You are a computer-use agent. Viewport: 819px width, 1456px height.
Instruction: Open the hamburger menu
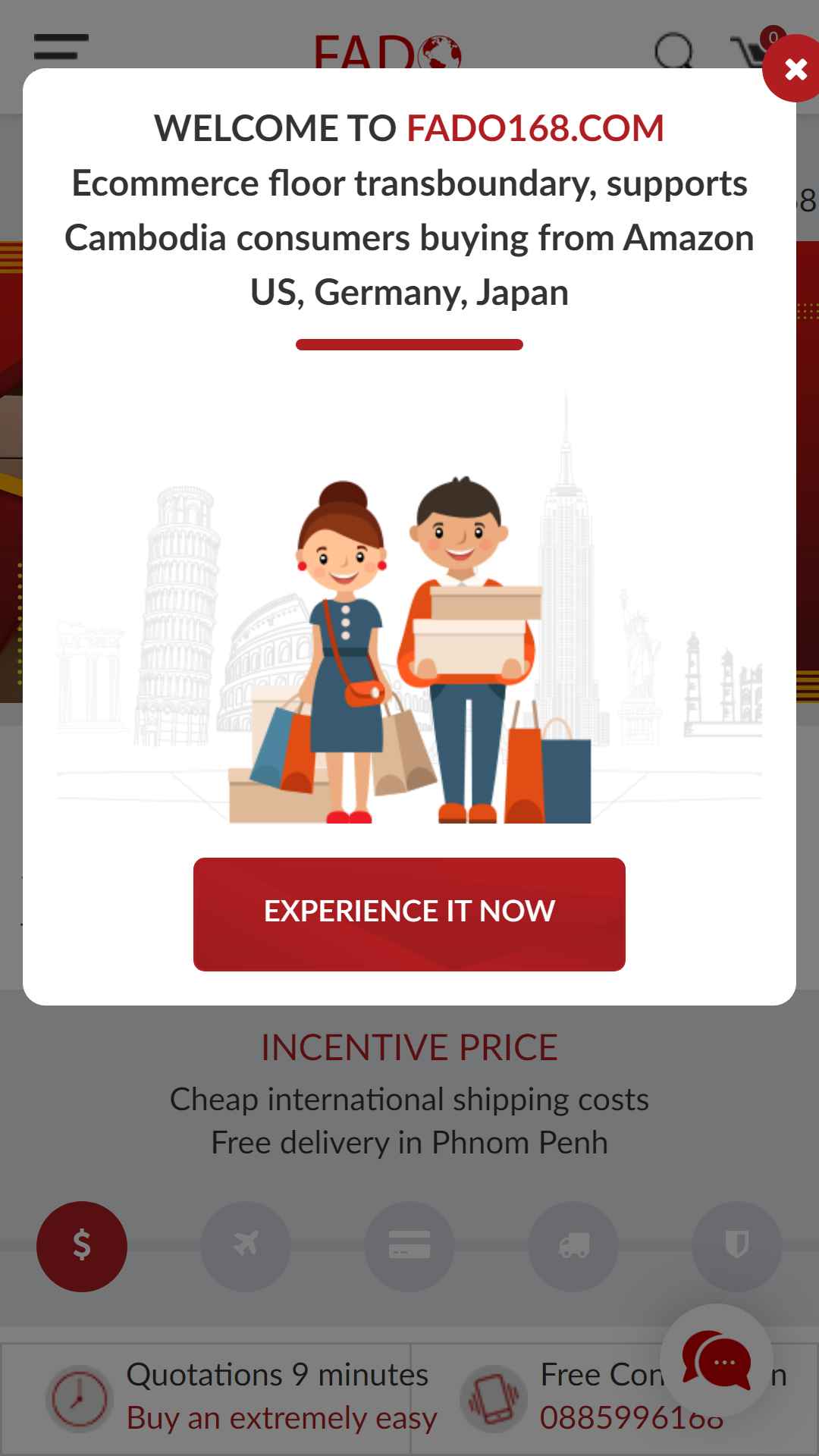click(61, 47)
